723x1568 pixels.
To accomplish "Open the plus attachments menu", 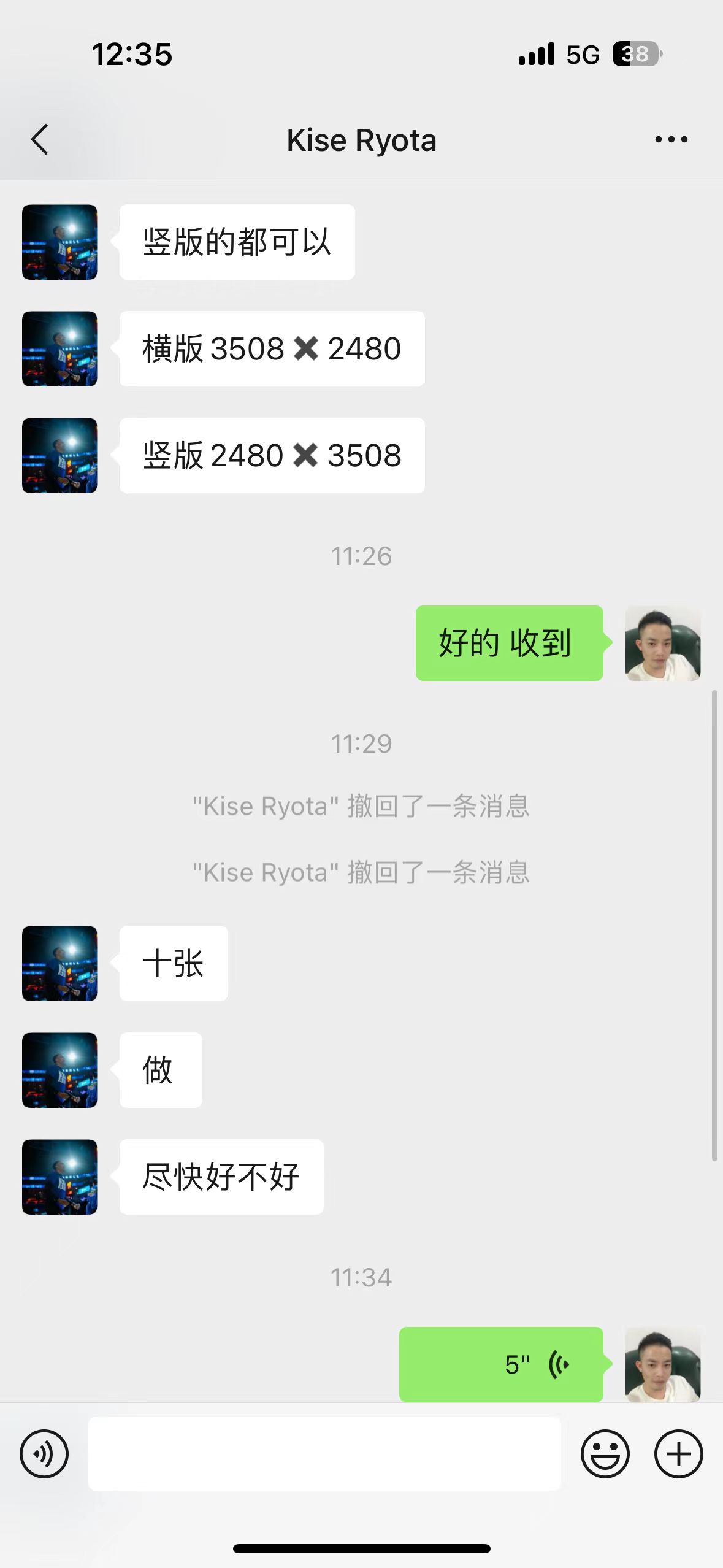I will click(678, 1453).
